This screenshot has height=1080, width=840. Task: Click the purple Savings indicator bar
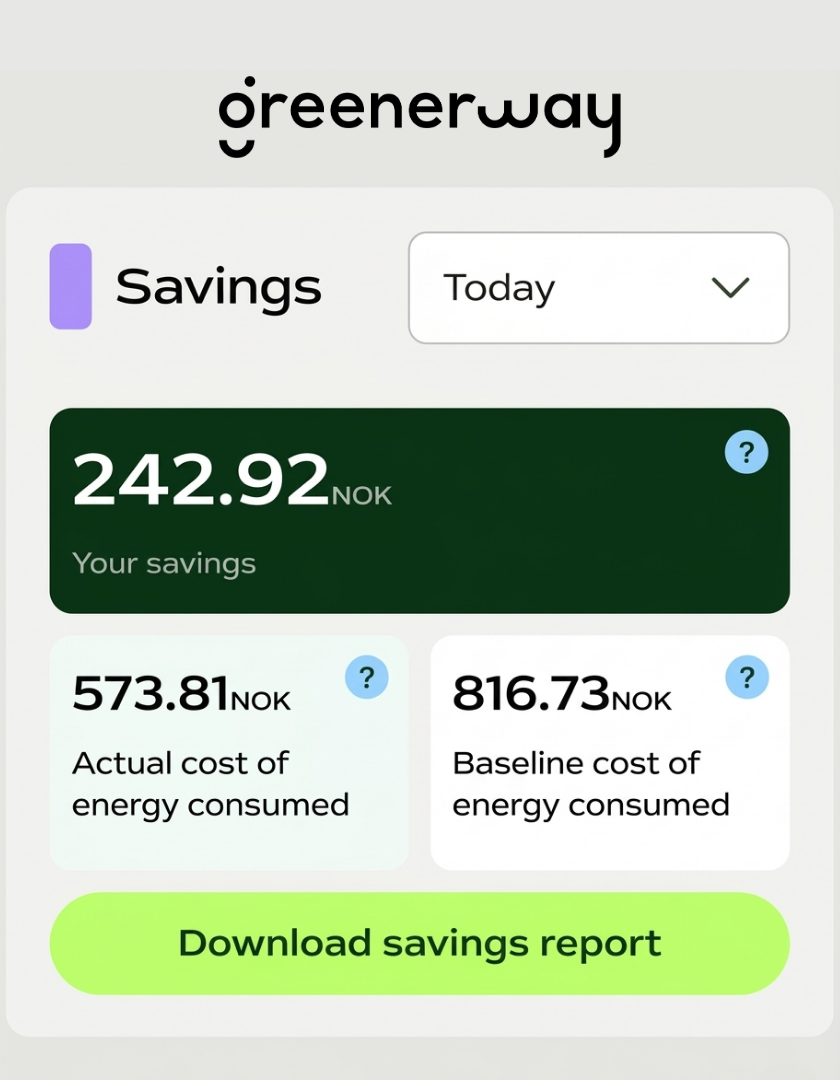point(73,286)
